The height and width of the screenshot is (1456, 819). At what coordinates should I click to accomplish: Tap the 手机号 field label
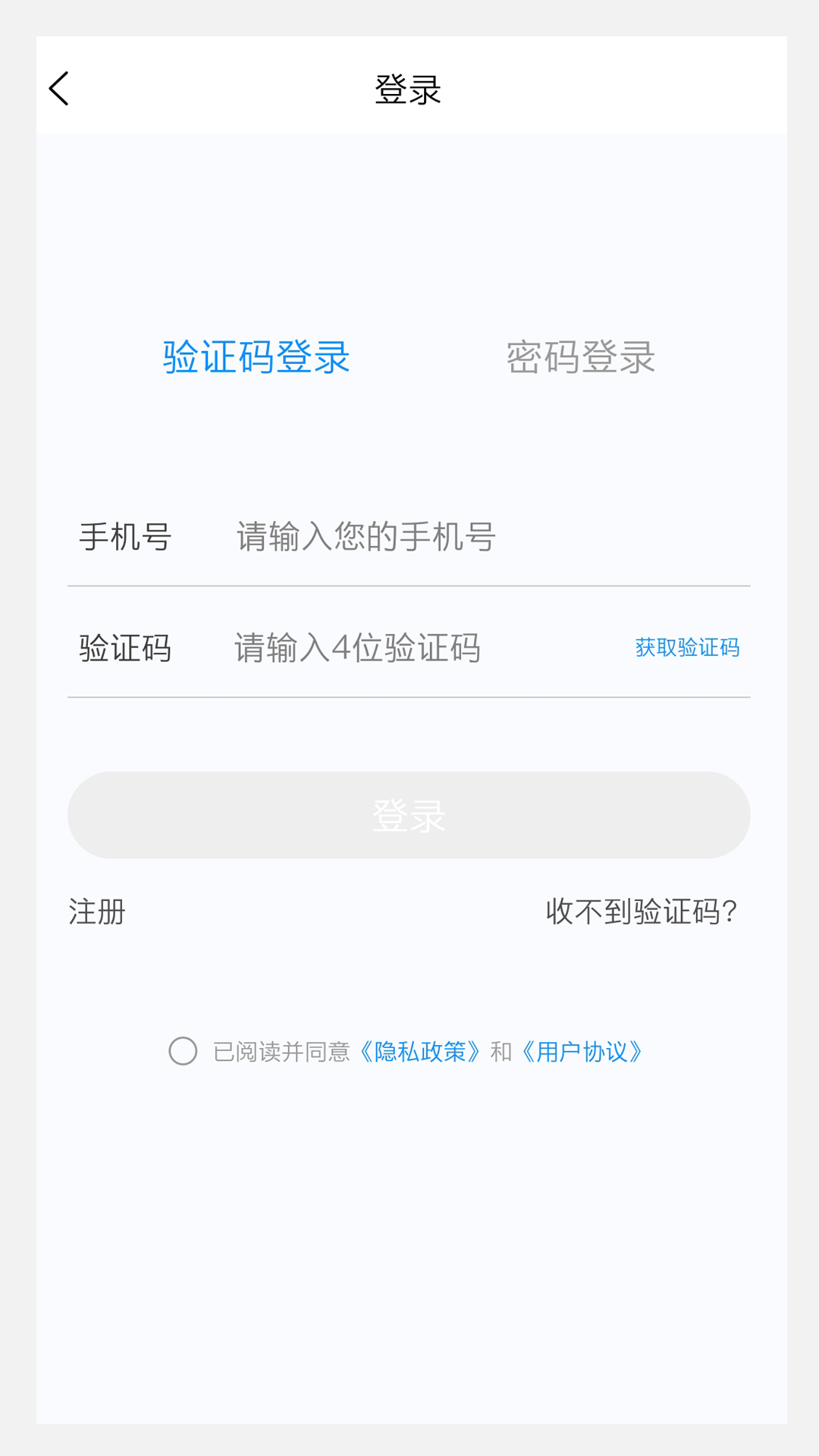point(126,537)
